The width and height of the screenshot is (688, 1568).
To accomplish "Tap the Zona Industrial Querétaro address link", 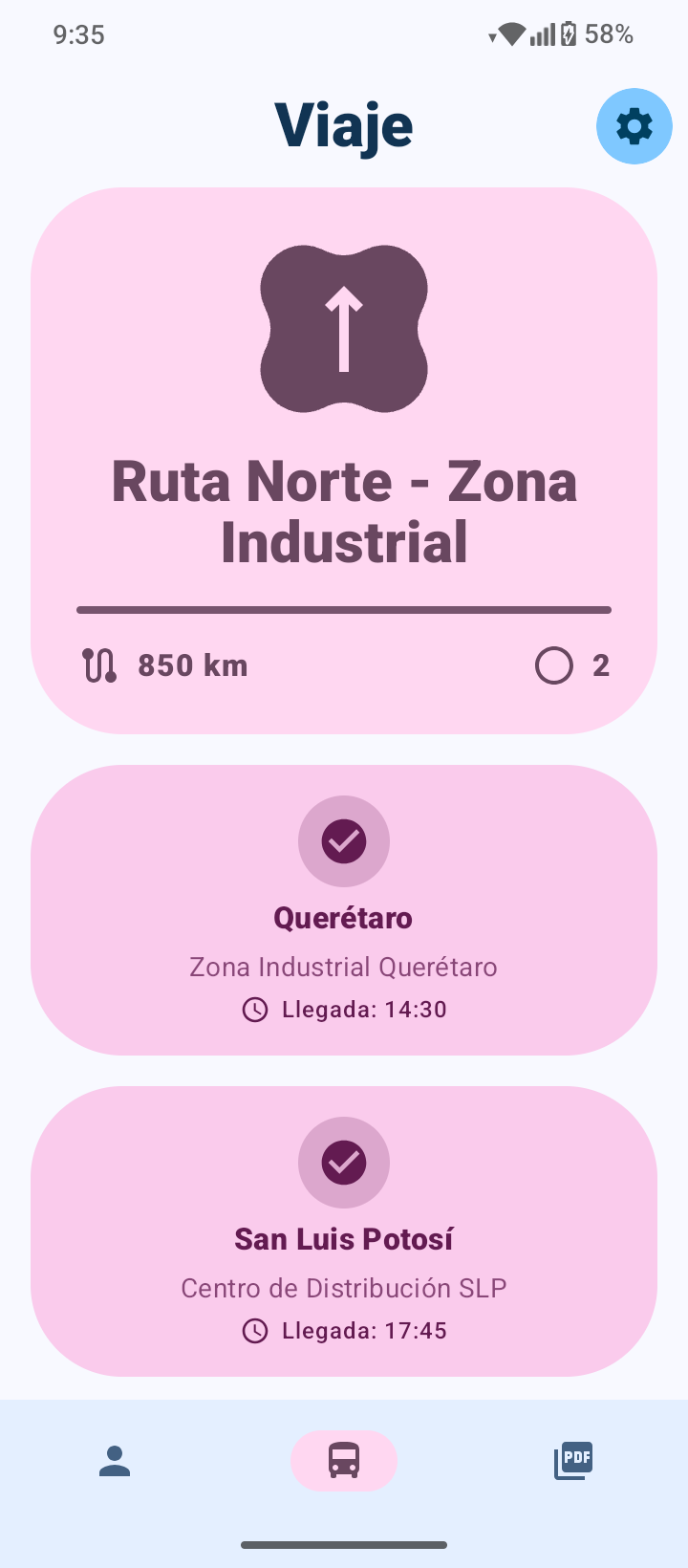I will [343, 967].
